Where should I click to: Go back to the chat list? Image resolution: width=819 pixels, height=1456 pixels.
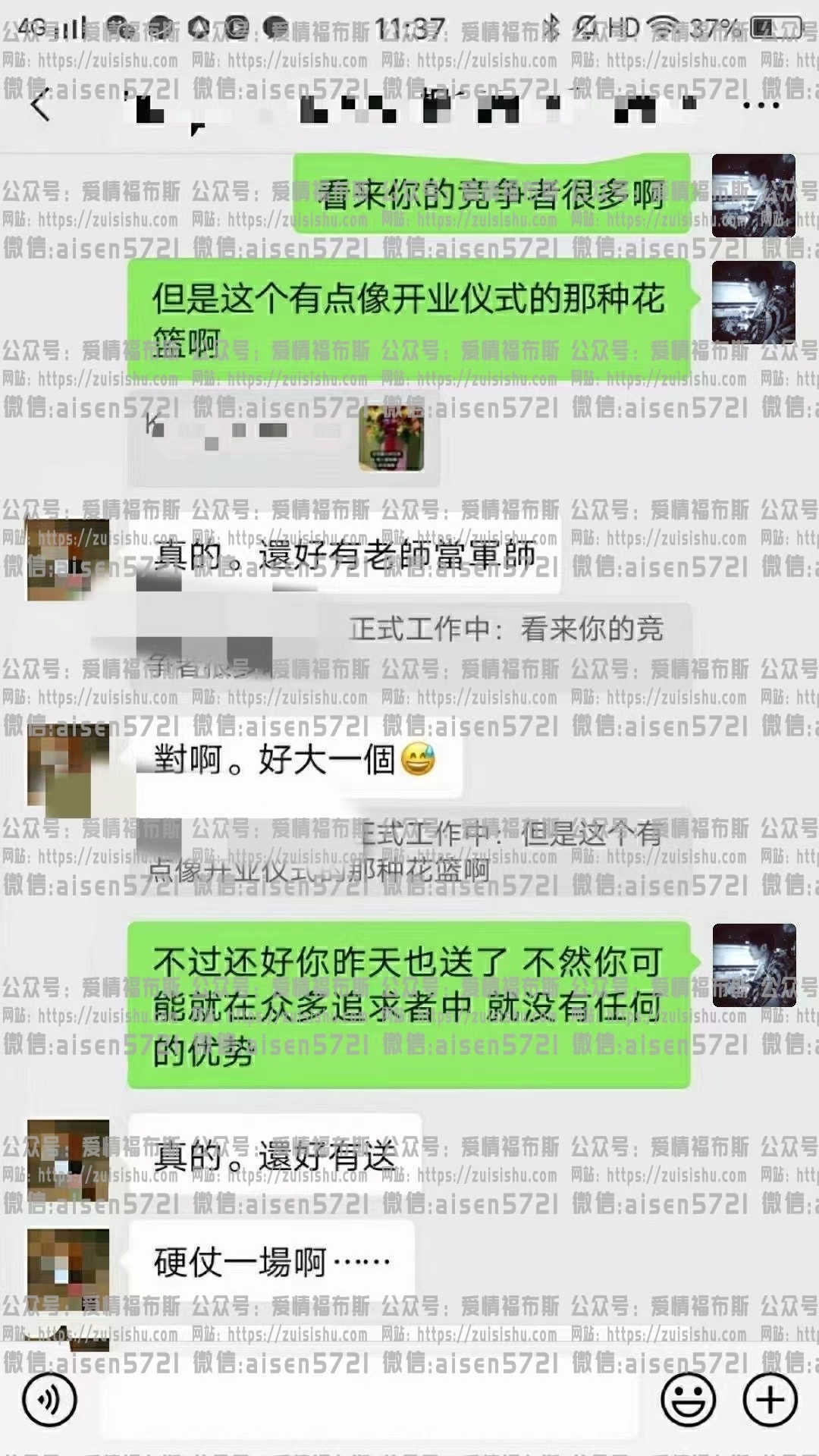click(40, 104)
